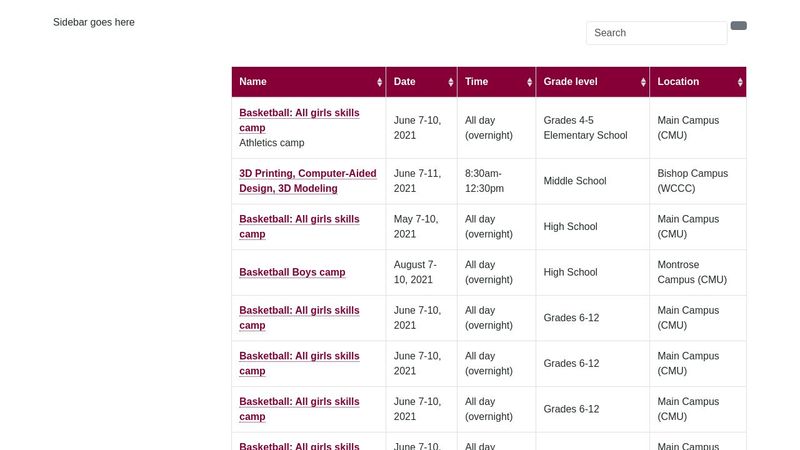The image size is (800, 450).
Task: Sort table by Time column
Action: [496, 82]
